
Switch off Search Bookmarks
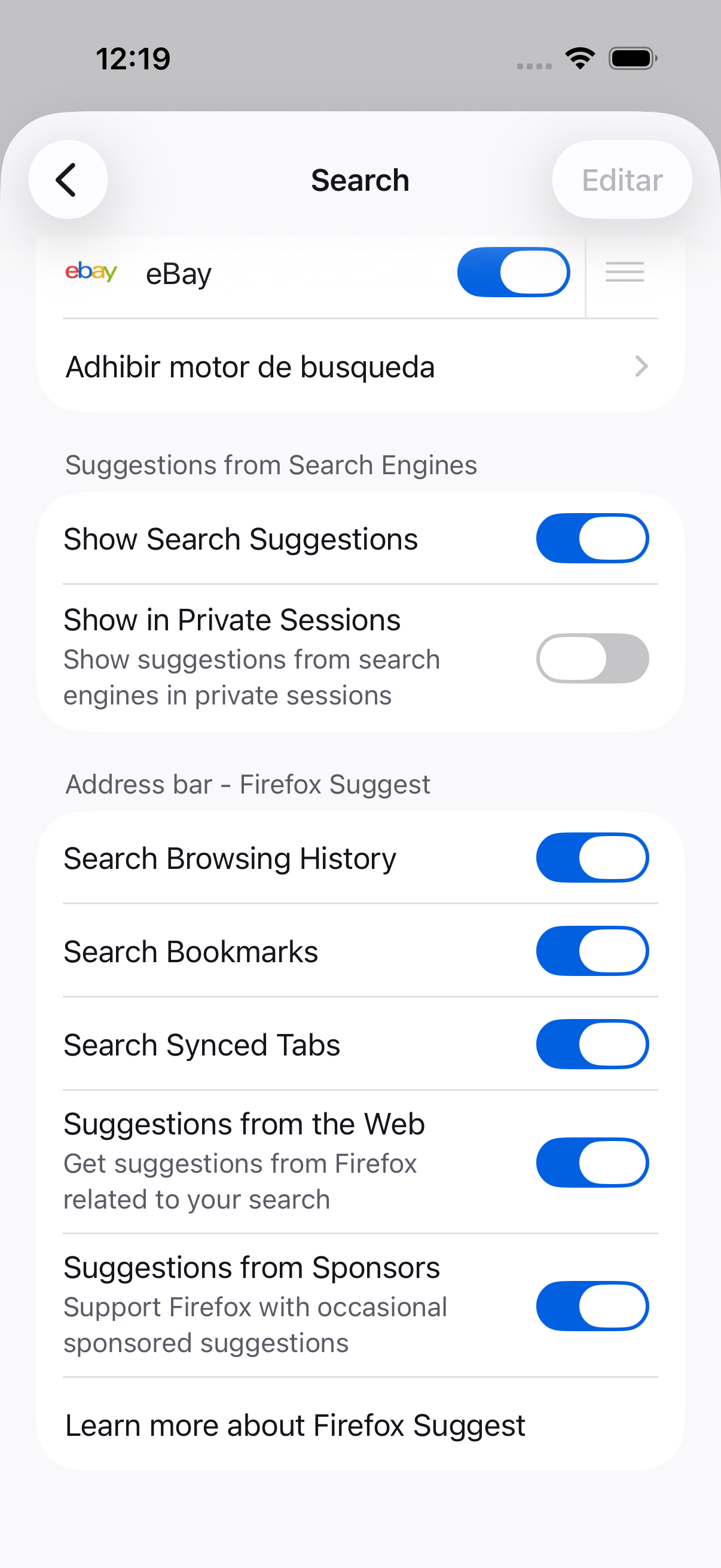(x=592, y=951)
